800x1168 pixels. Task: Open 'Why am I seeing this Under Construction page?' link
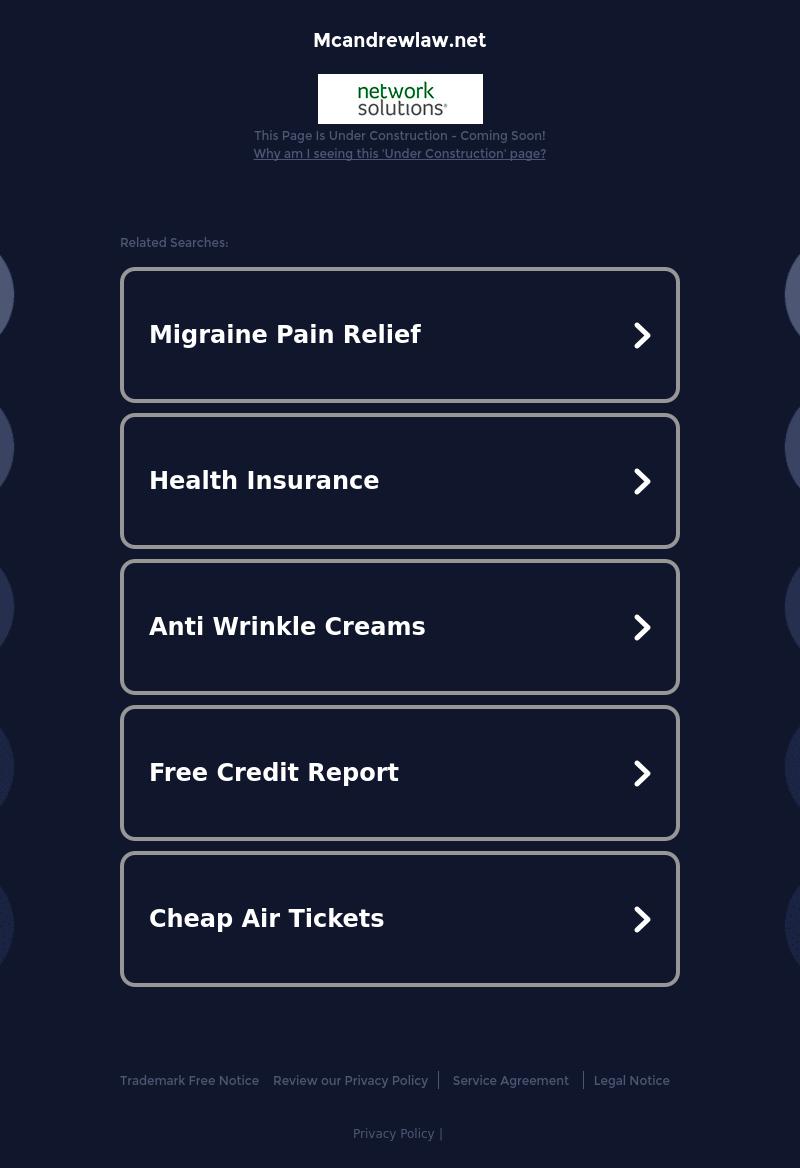[399, 154]
